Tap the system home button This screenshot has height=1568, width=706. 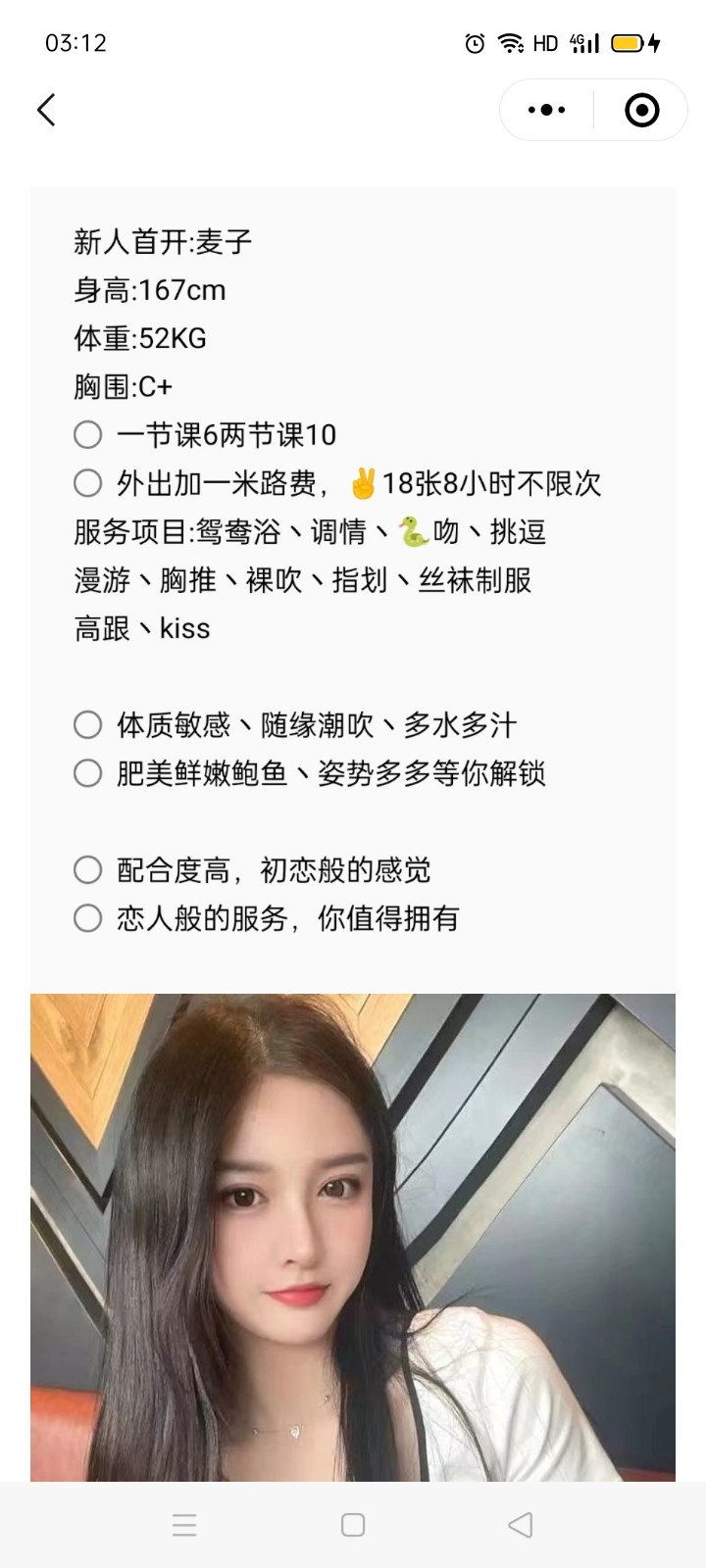click(353, 1525)
